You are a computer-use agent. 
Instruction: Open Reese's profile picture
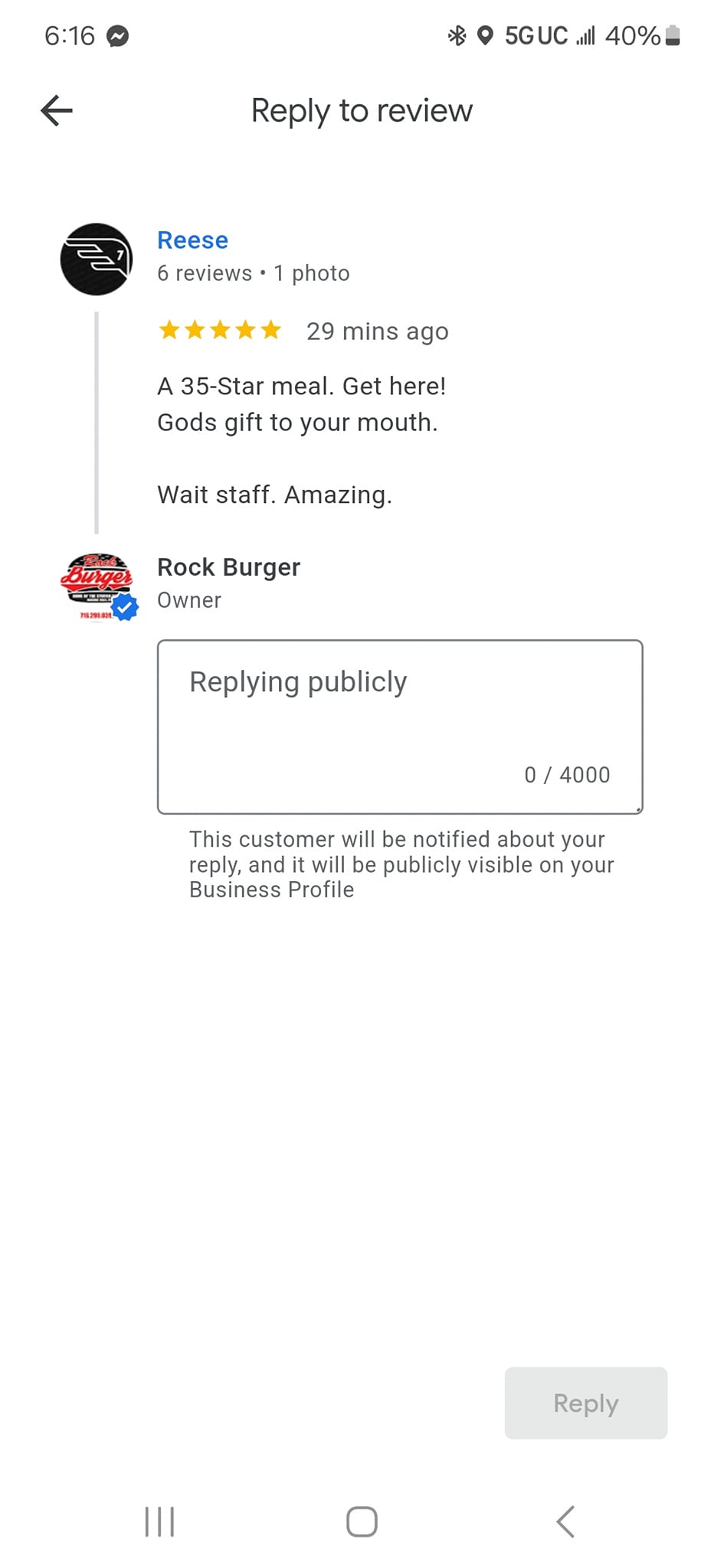pyautogui.click(x=97, y=260)
